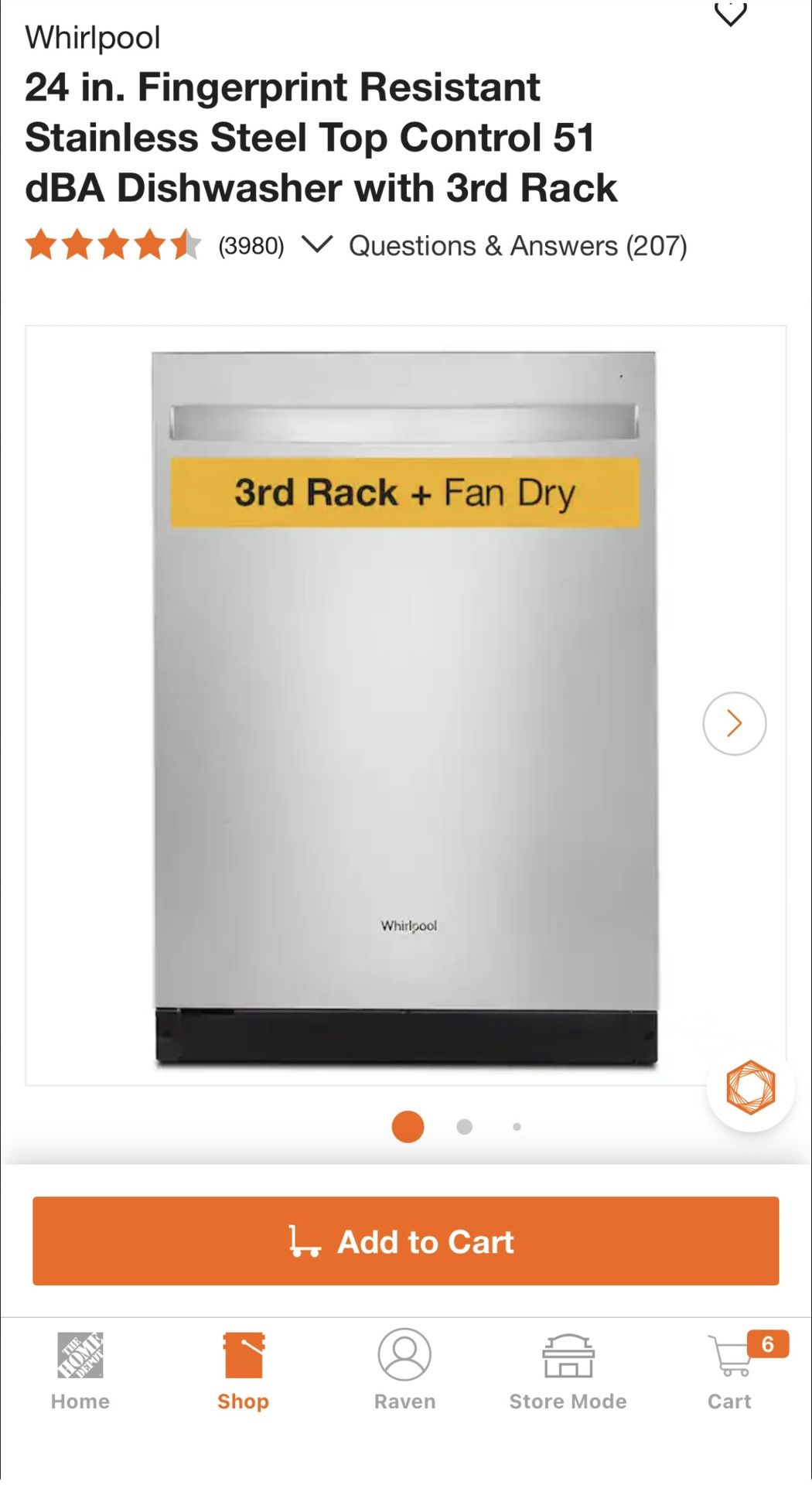Viewport: 812px width, 1485px height.
Task: Go to the Home tab
Action: click(80, 1371)
